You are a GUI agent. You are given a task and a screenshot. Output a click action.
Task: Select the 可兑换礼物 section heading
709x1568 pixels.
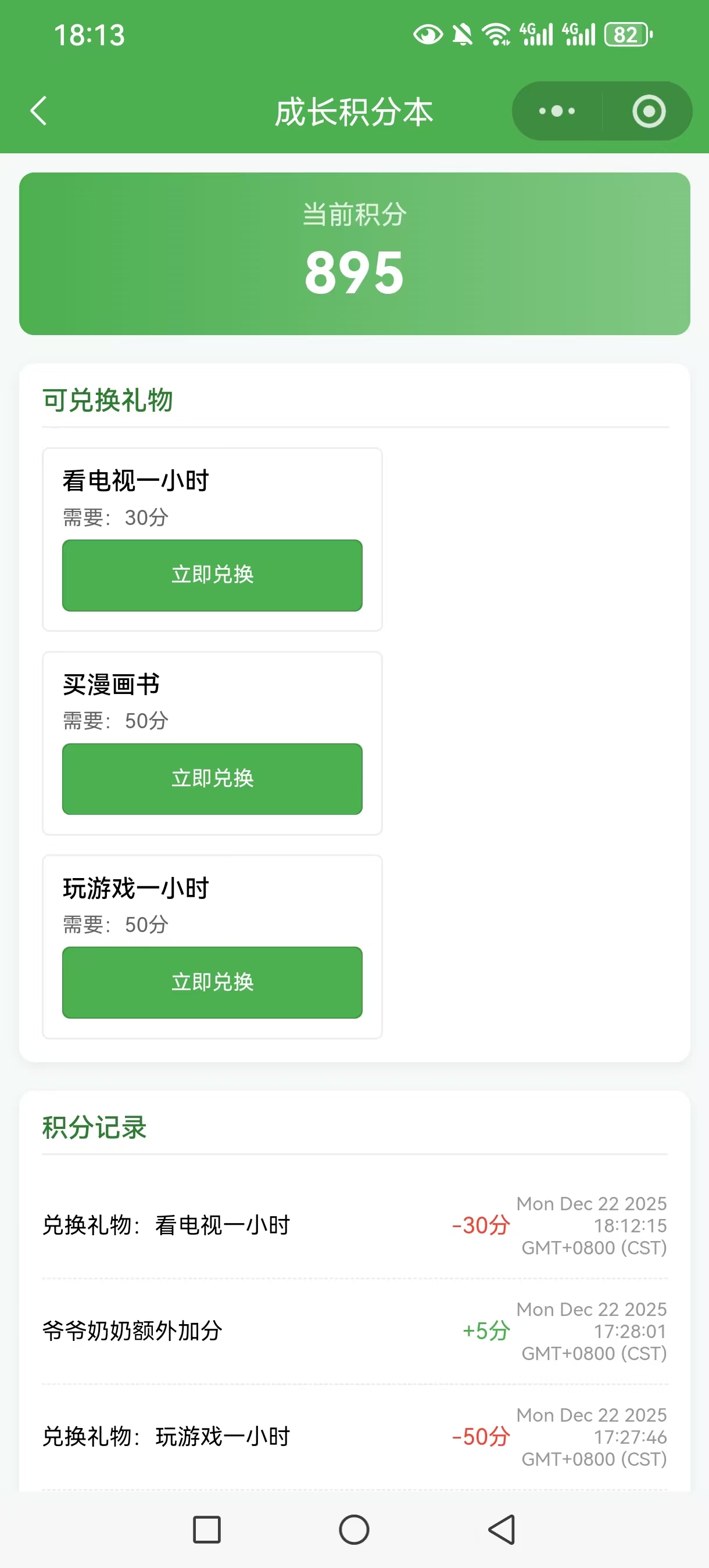[108, 400]
